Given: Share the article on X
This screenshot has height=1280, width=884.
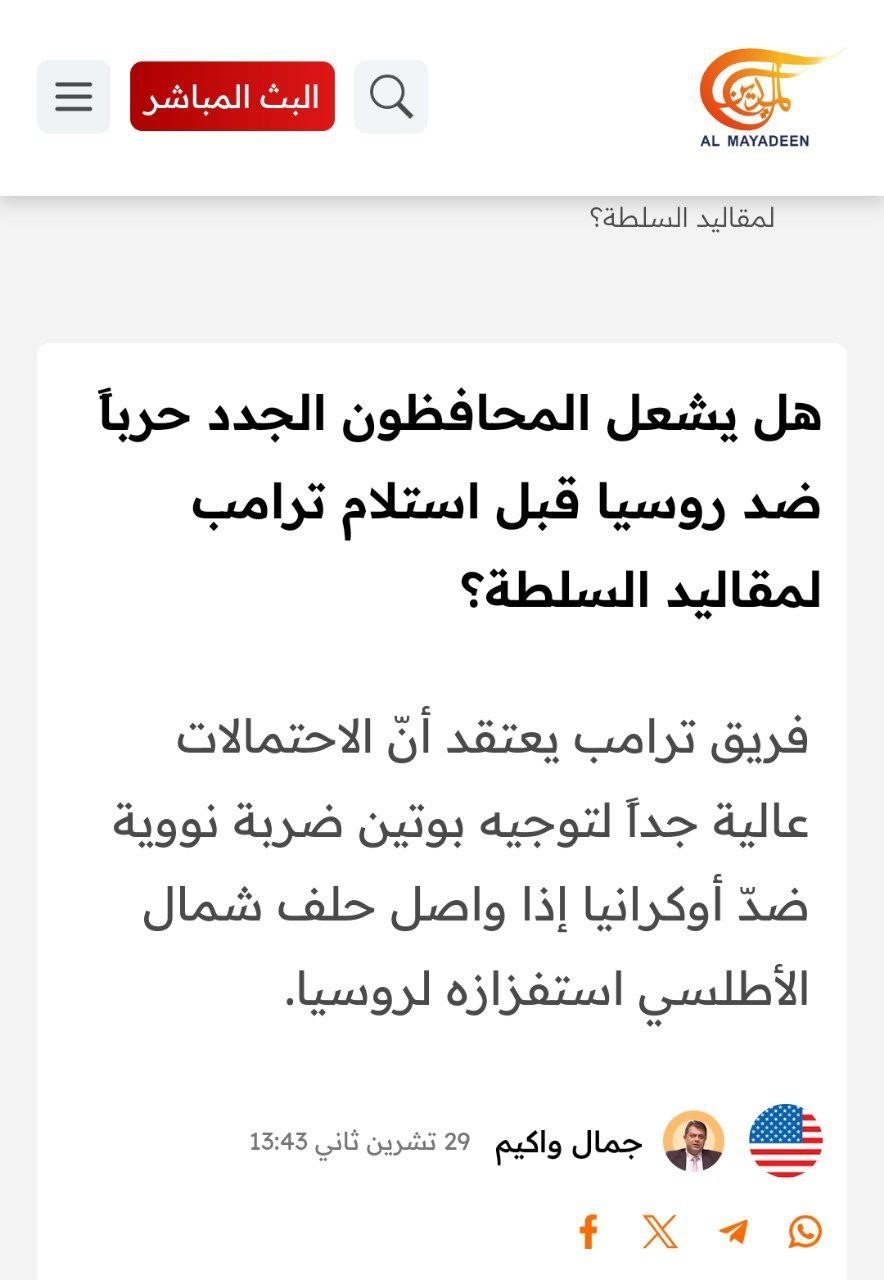Looking at the screenshot, I should [660, 1231].
